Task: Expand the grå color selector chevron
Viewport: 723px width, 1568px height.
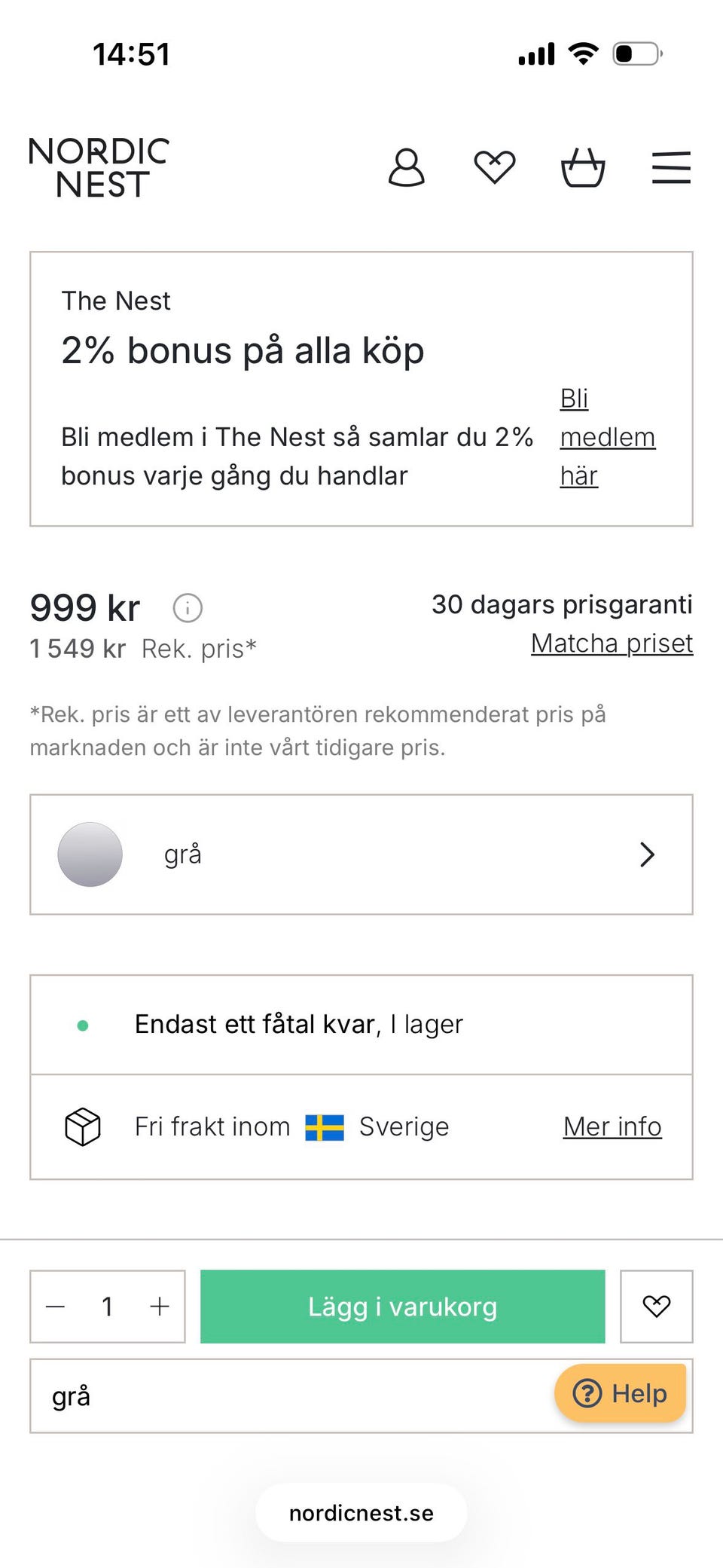Action: coord(646,854)
